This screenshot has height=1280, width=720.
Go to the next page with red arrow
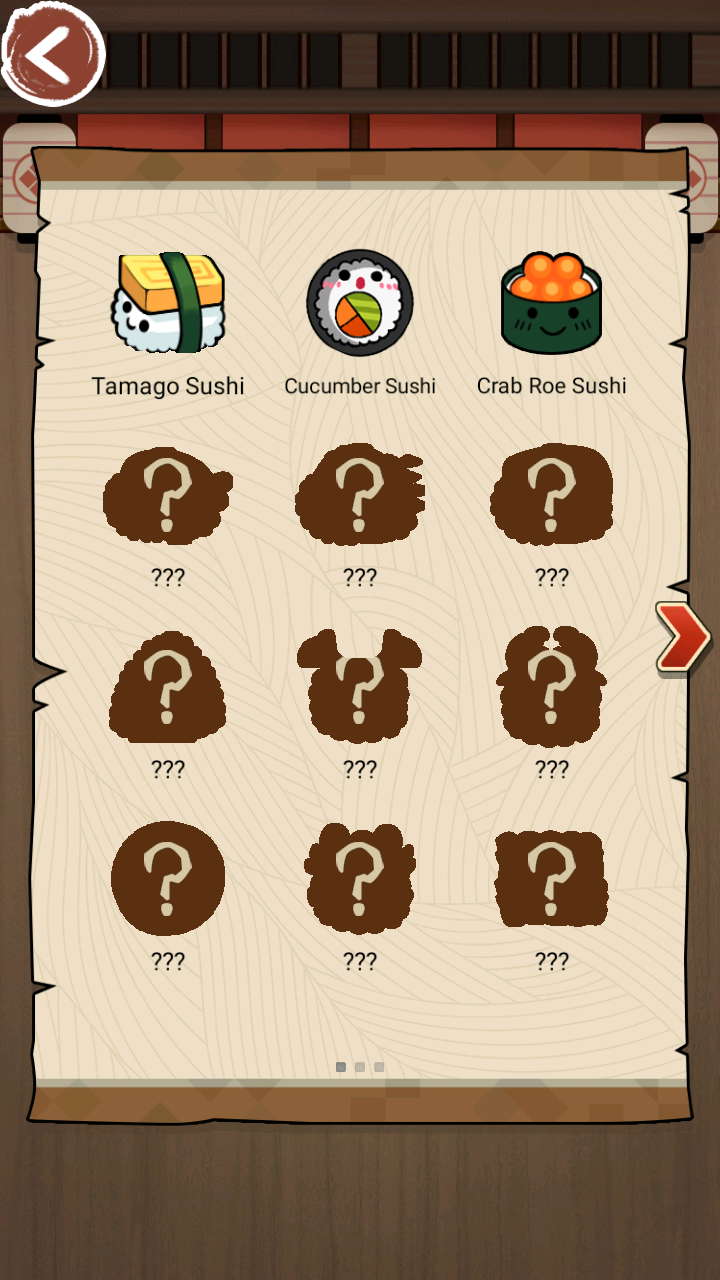click(x=682, y=637)
